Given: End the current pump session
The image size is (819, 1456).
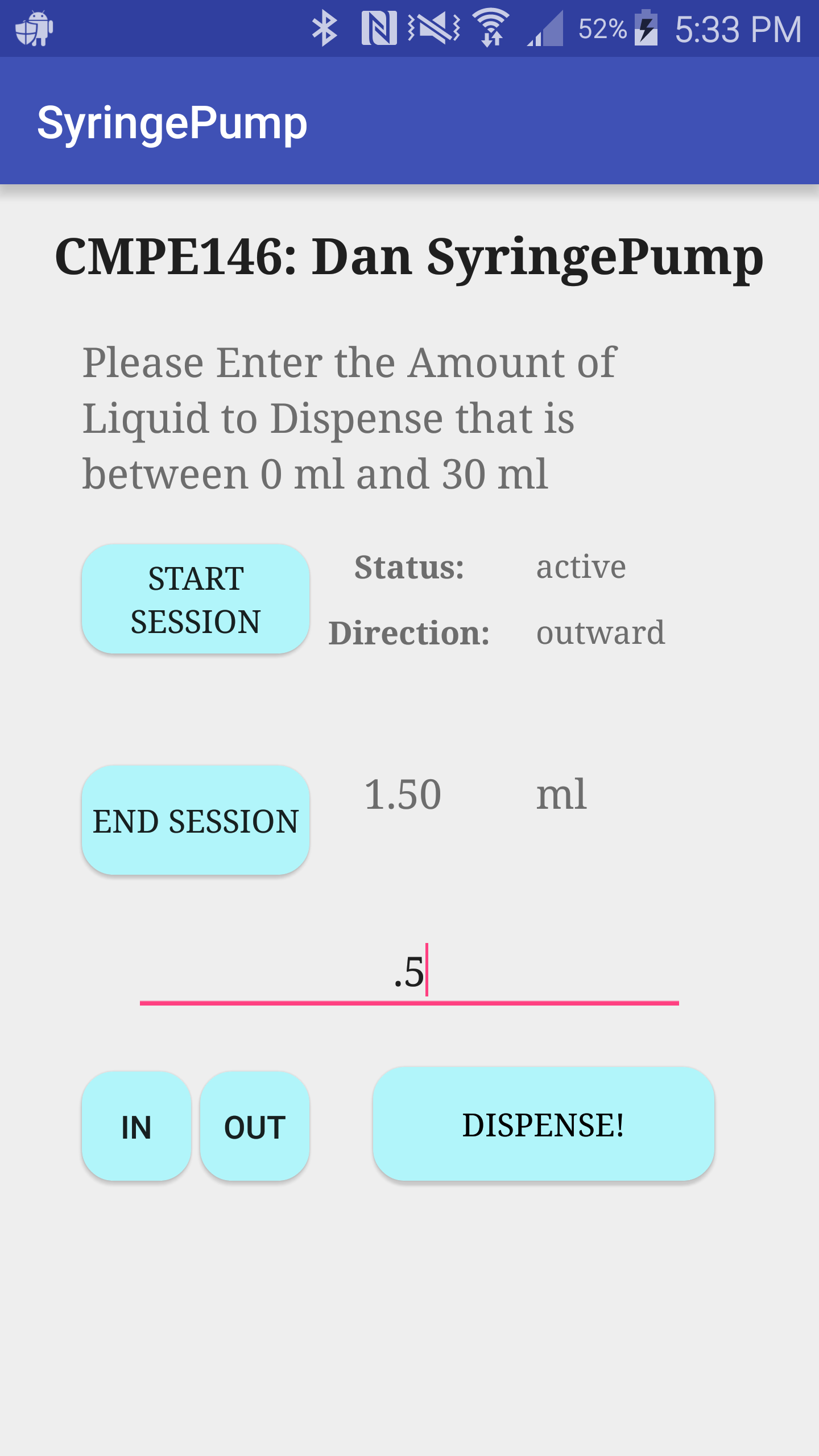Looking at the screenshot, I should 196,820.
